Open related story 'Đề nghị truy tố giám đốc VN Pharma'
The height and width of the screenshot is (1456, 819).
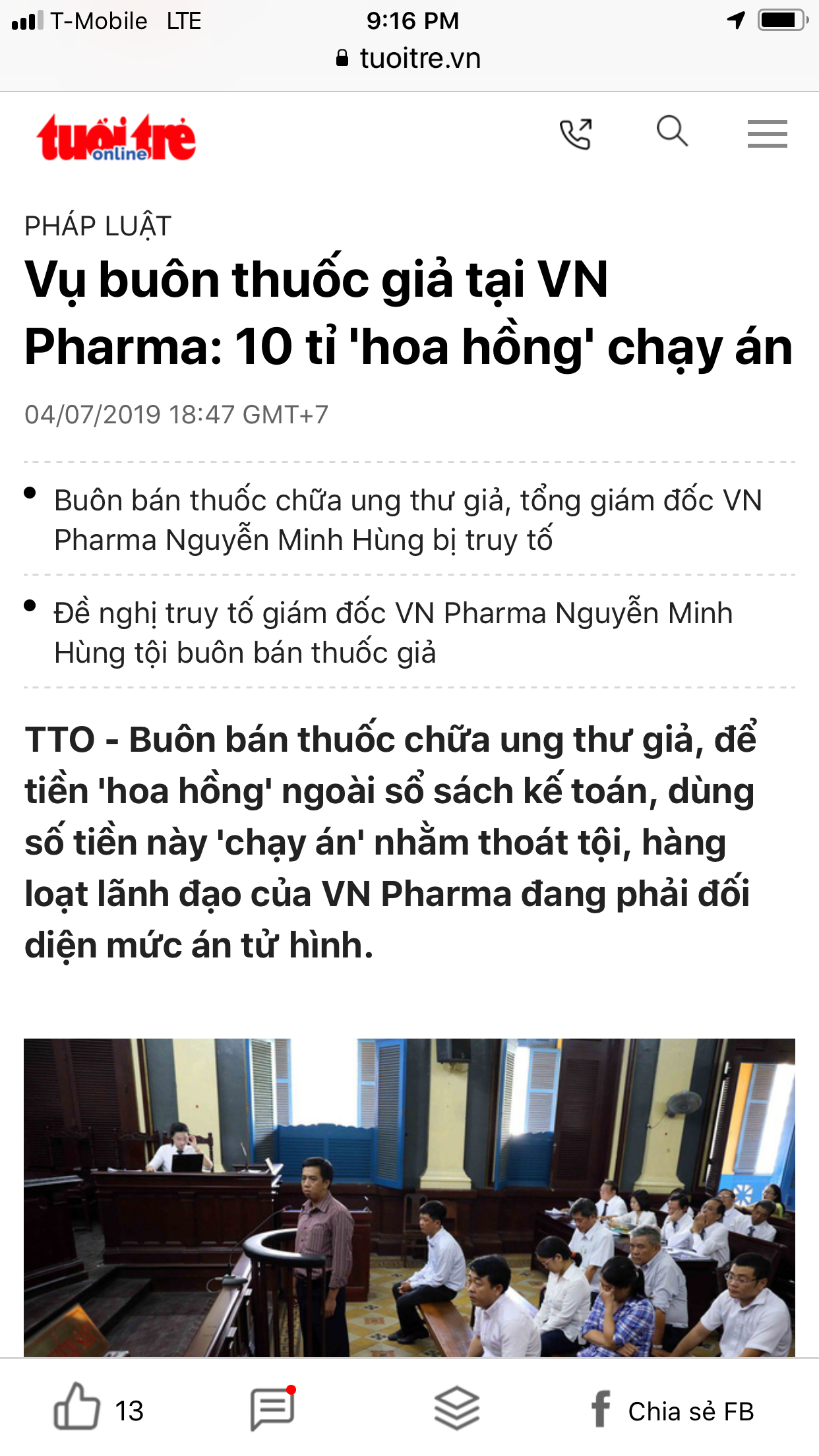click(393, 632)
